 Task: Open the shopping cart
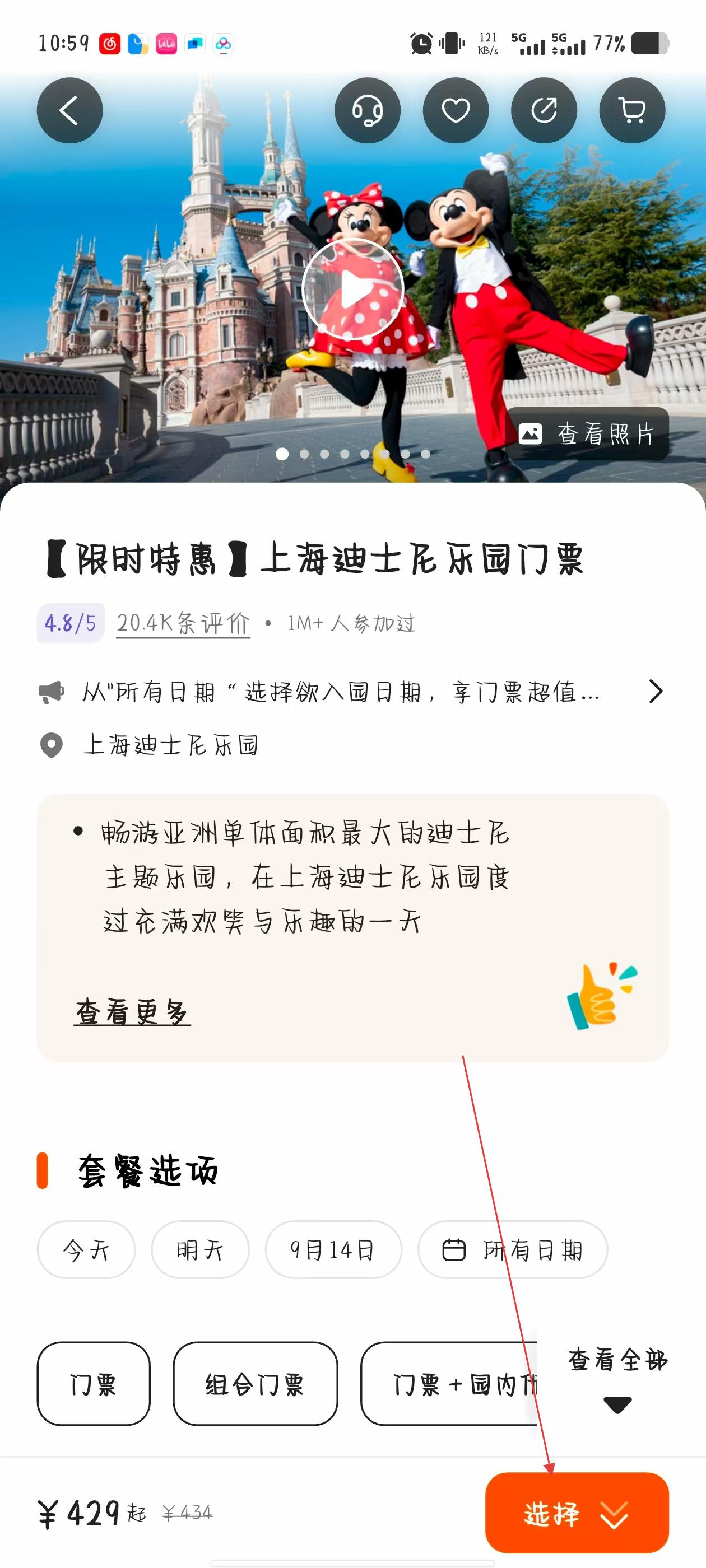(x=631, y=111)
